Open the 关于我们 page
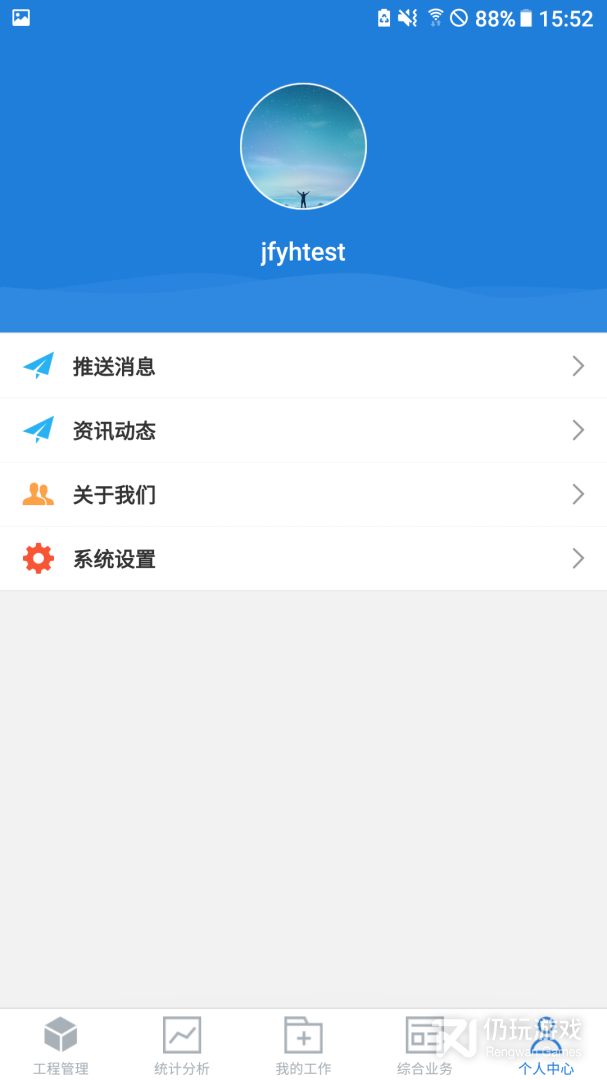 (x=303, y=494)
